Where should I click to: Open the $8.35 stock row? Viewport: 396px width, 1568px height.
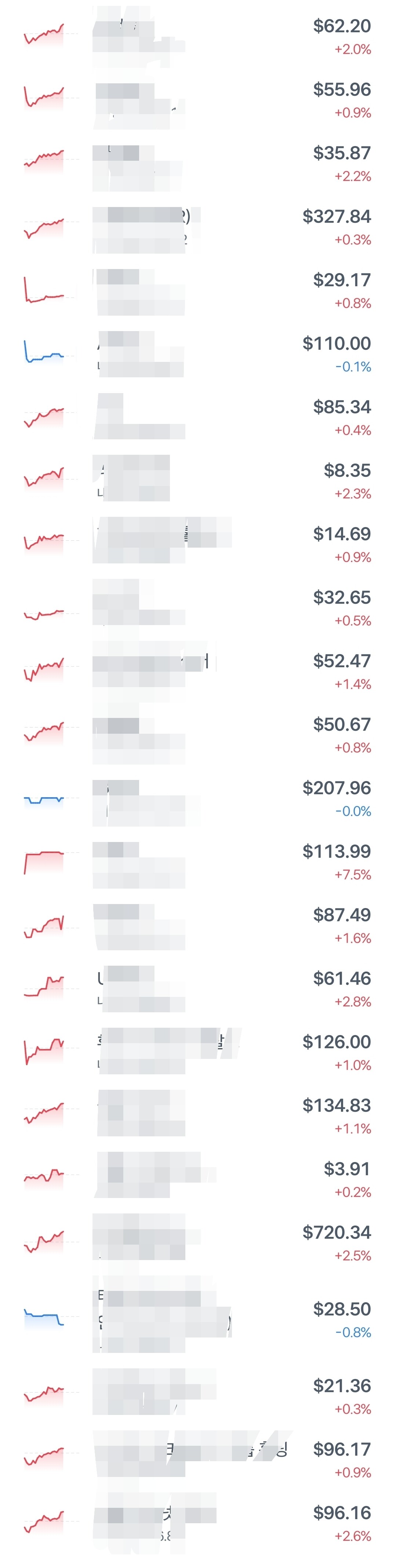[198, 481]
